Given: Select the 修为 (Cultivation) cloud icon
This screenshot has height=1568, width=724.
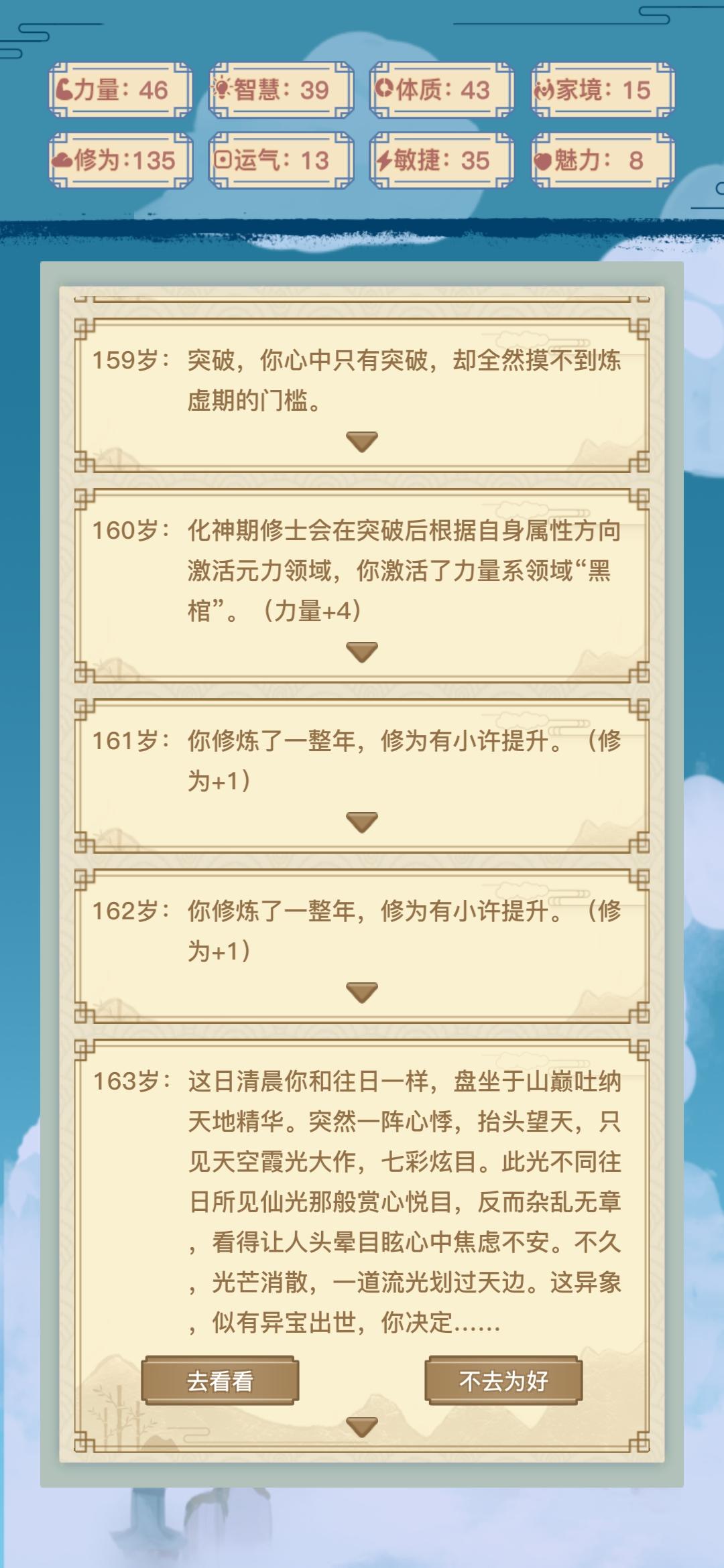Looking at the screenshot, I should click(64, 159).
